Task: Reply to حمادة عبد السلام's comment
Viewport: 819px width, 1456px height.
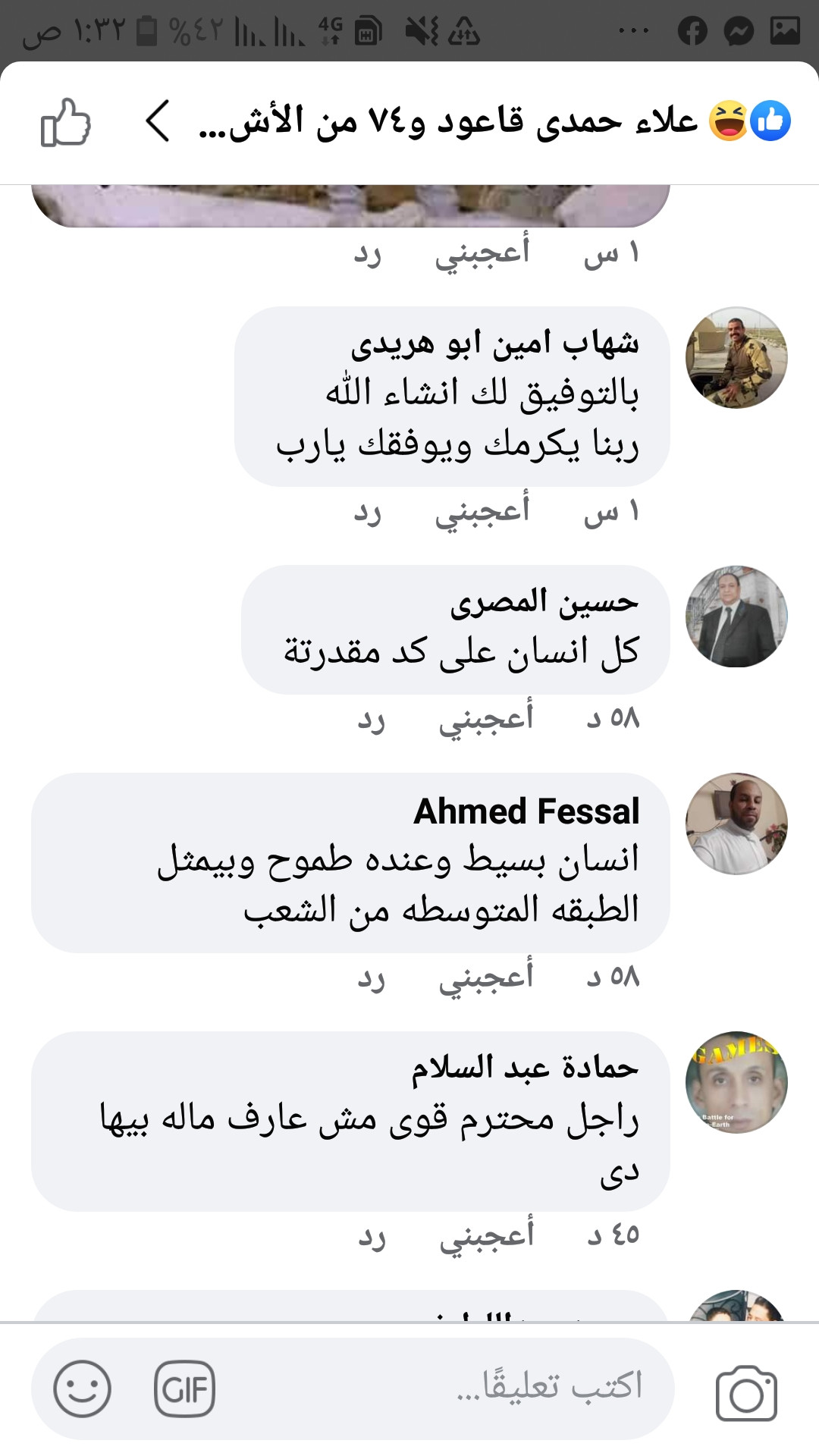Action: (372, 1236)
